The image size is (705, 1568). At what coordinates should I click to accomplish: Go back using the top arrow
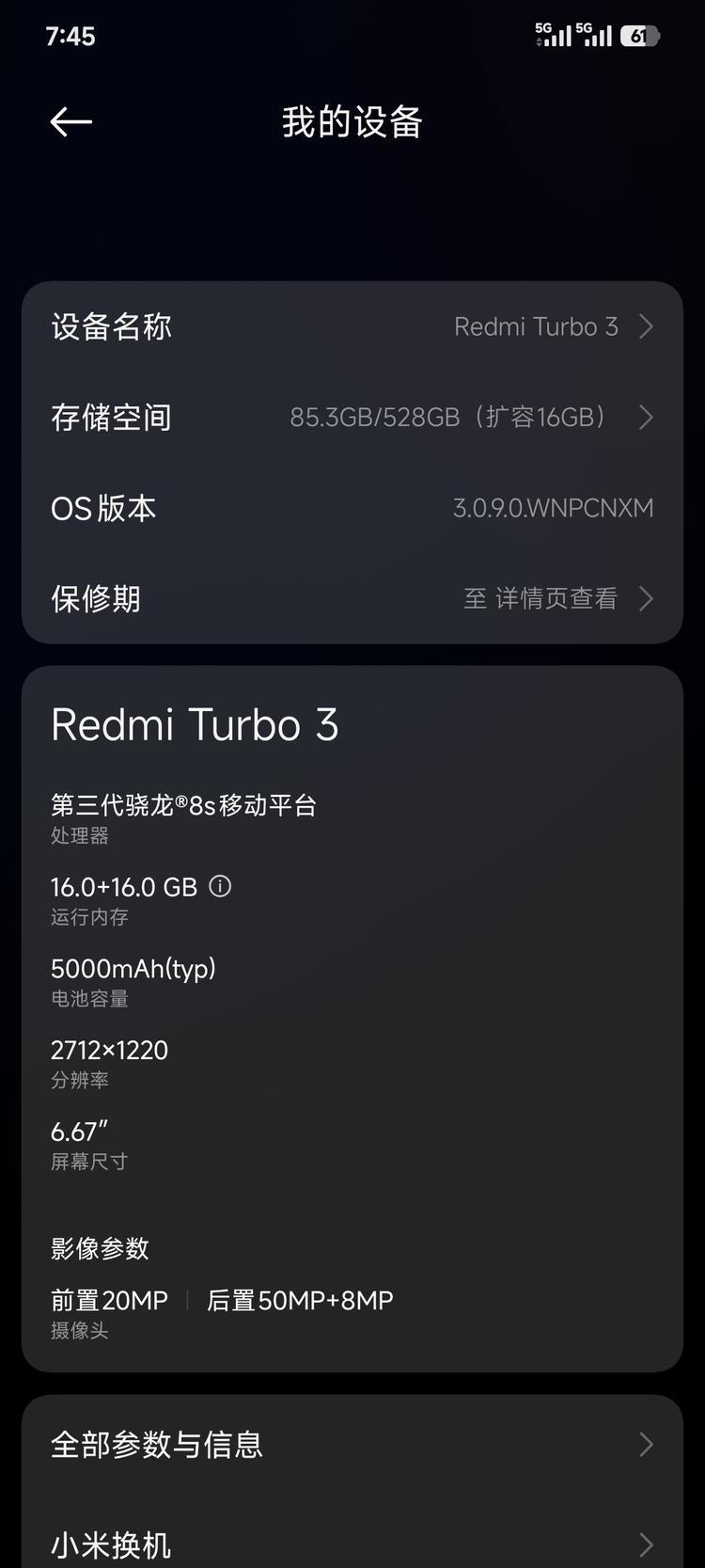(x=70, y=122)
